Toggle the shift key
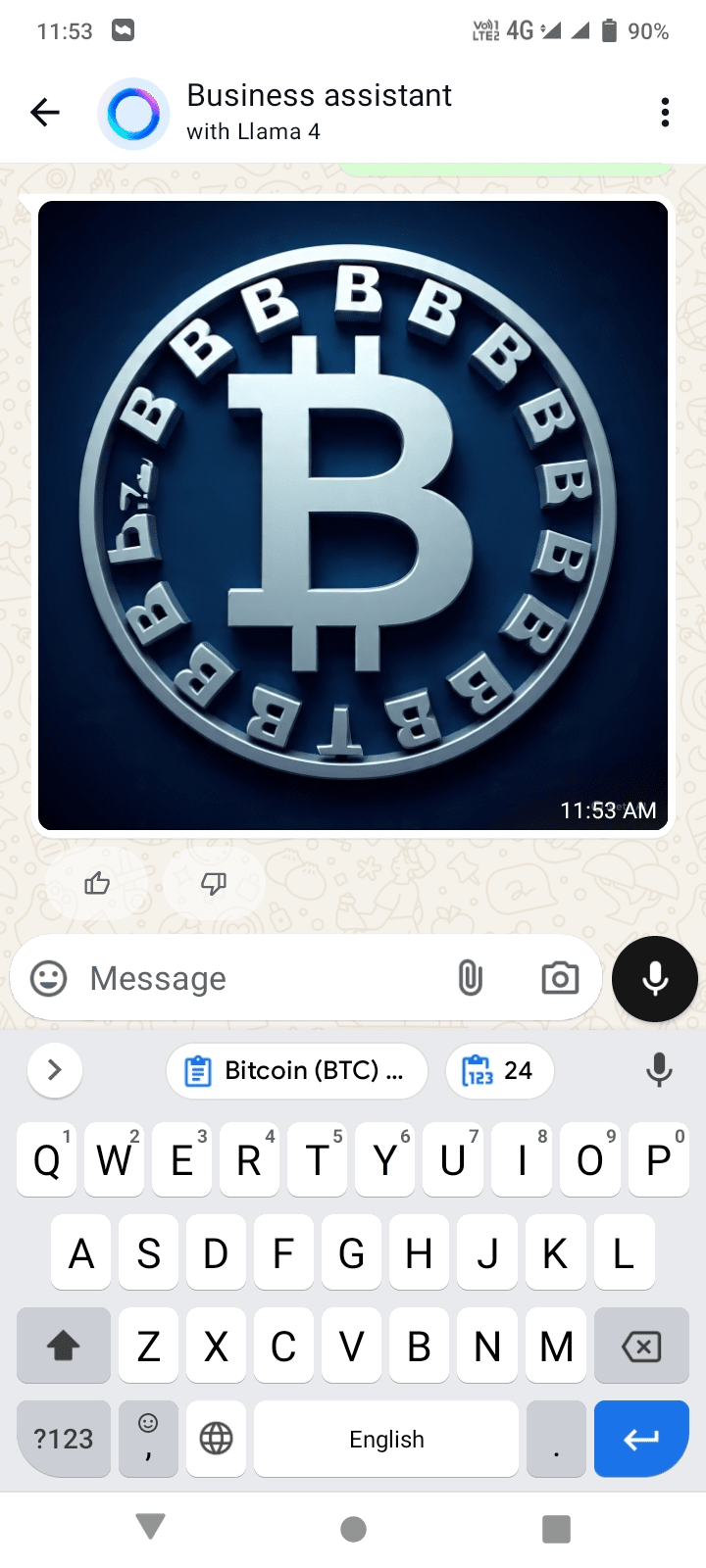 64,1347
